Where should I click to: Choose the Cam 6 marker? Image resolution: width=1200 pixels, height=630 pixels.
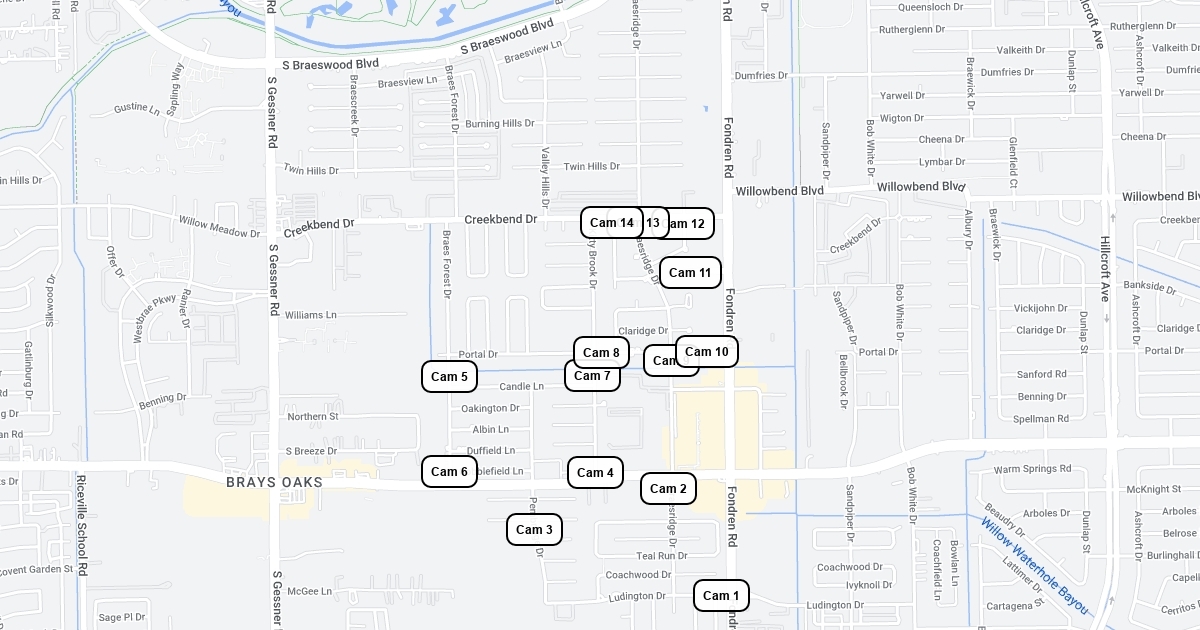pos(449,471)
